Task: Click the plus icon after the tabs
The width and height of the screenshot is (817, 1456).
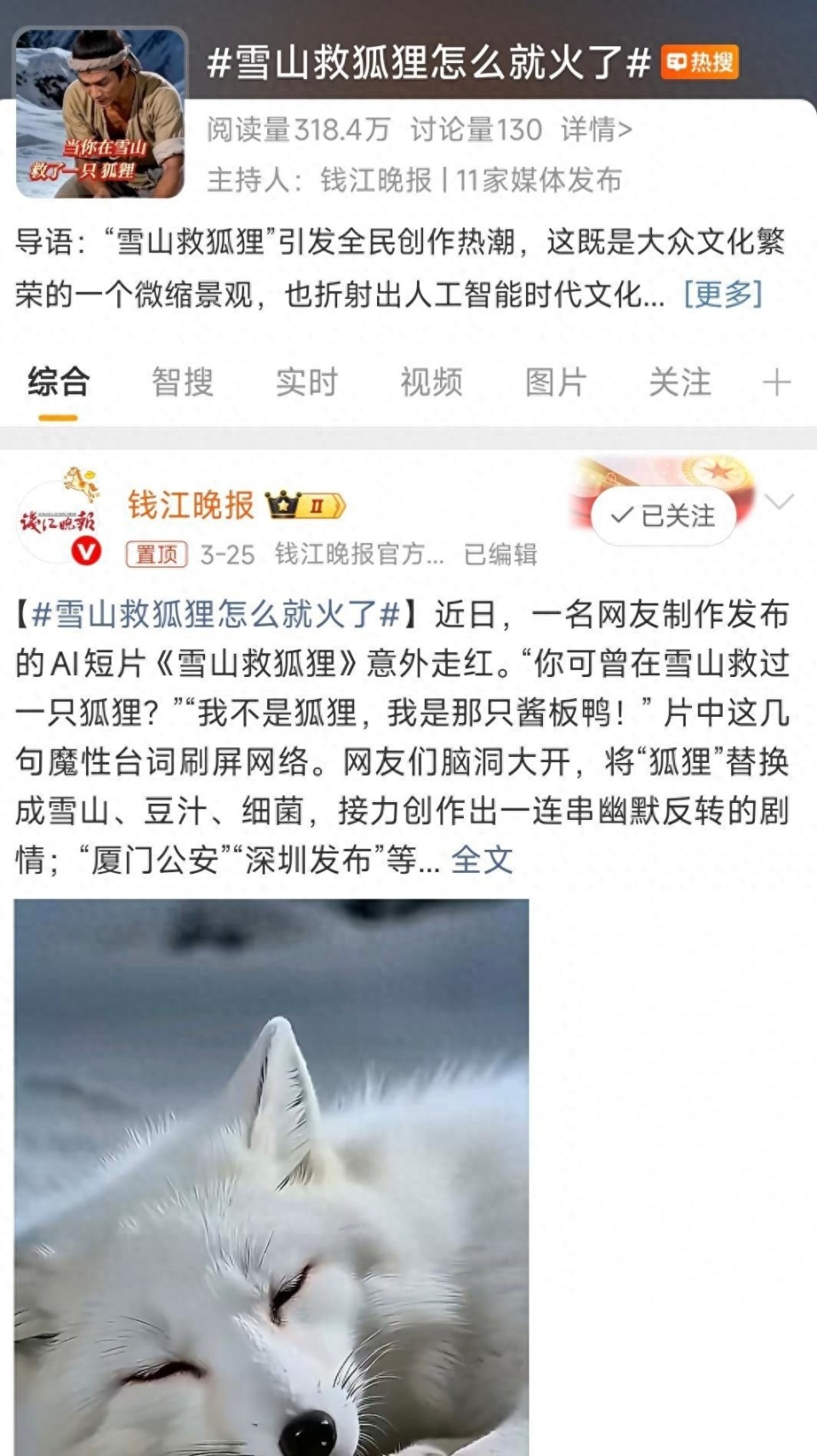Action: [776, 383]
